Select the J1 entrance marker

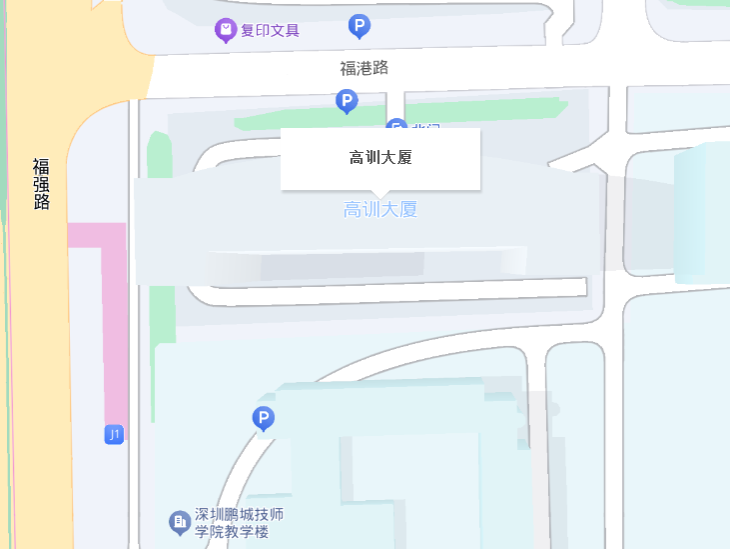(114, 434)
